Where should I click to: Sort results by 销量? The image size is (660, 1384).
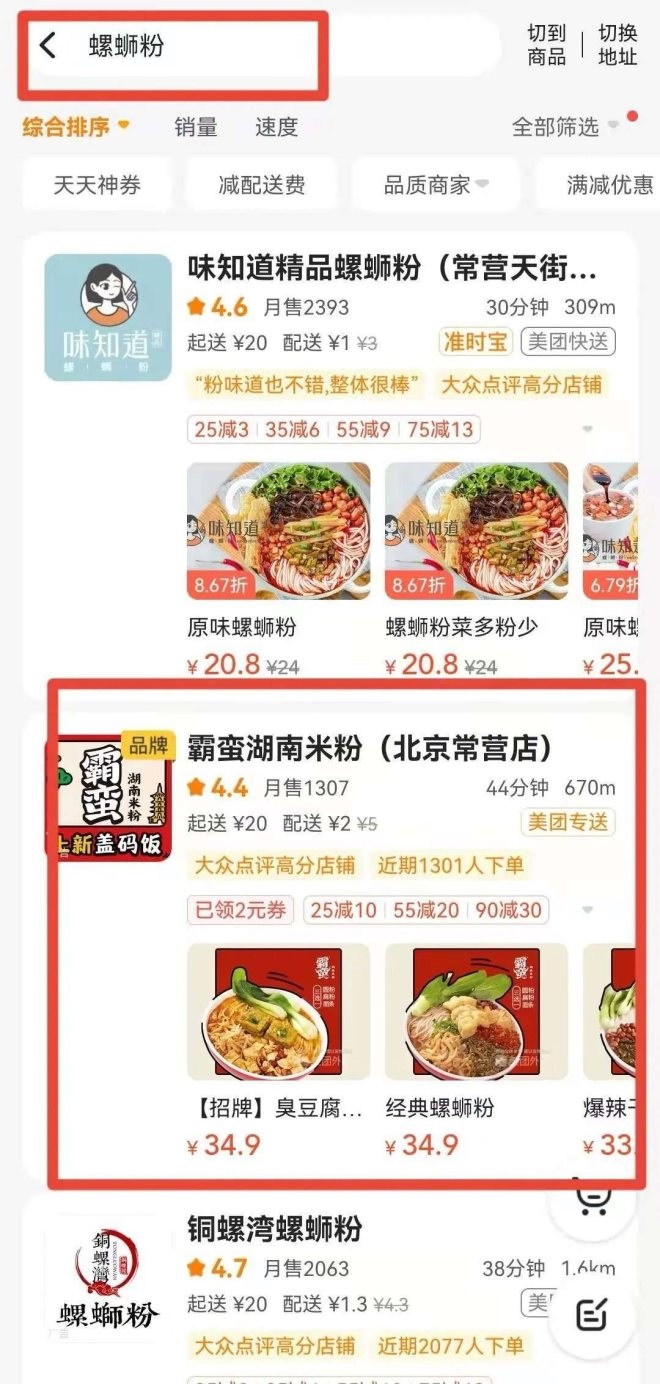tap(196, 127)
